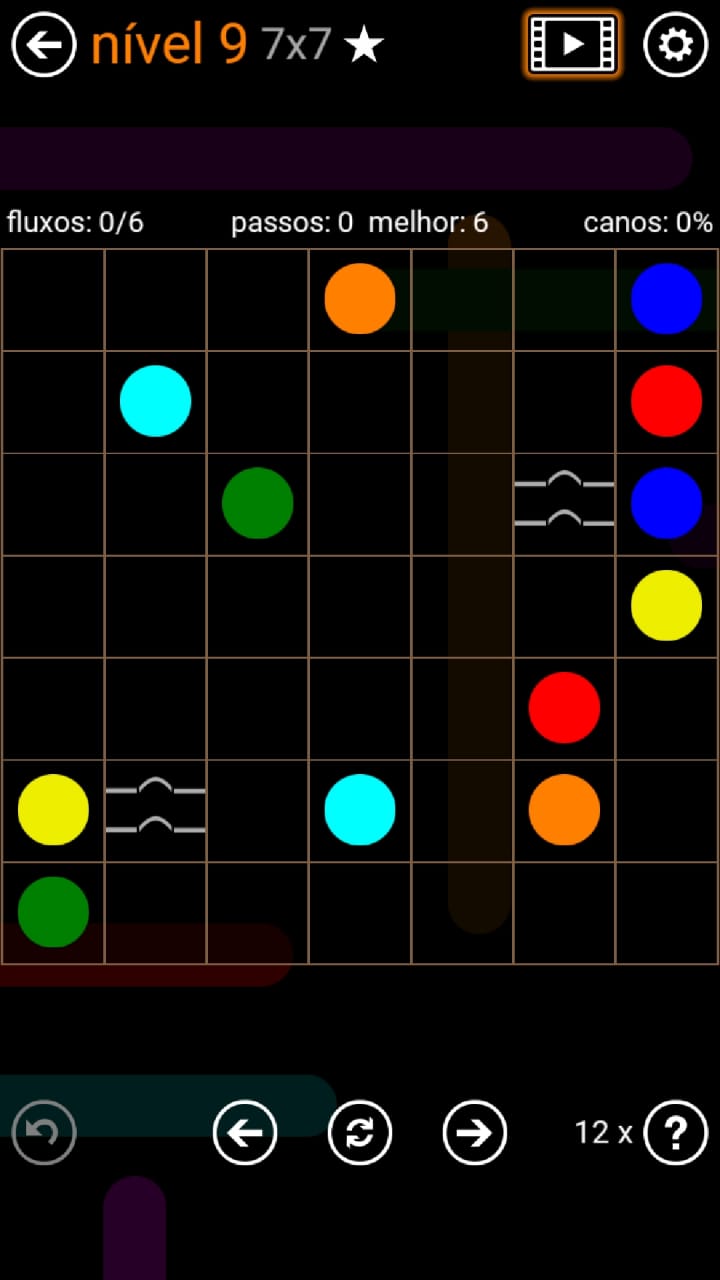This screenshot has width=720, height=1280.
Task: Select the red dot below the top blue dot
Action: pos(666,401)
